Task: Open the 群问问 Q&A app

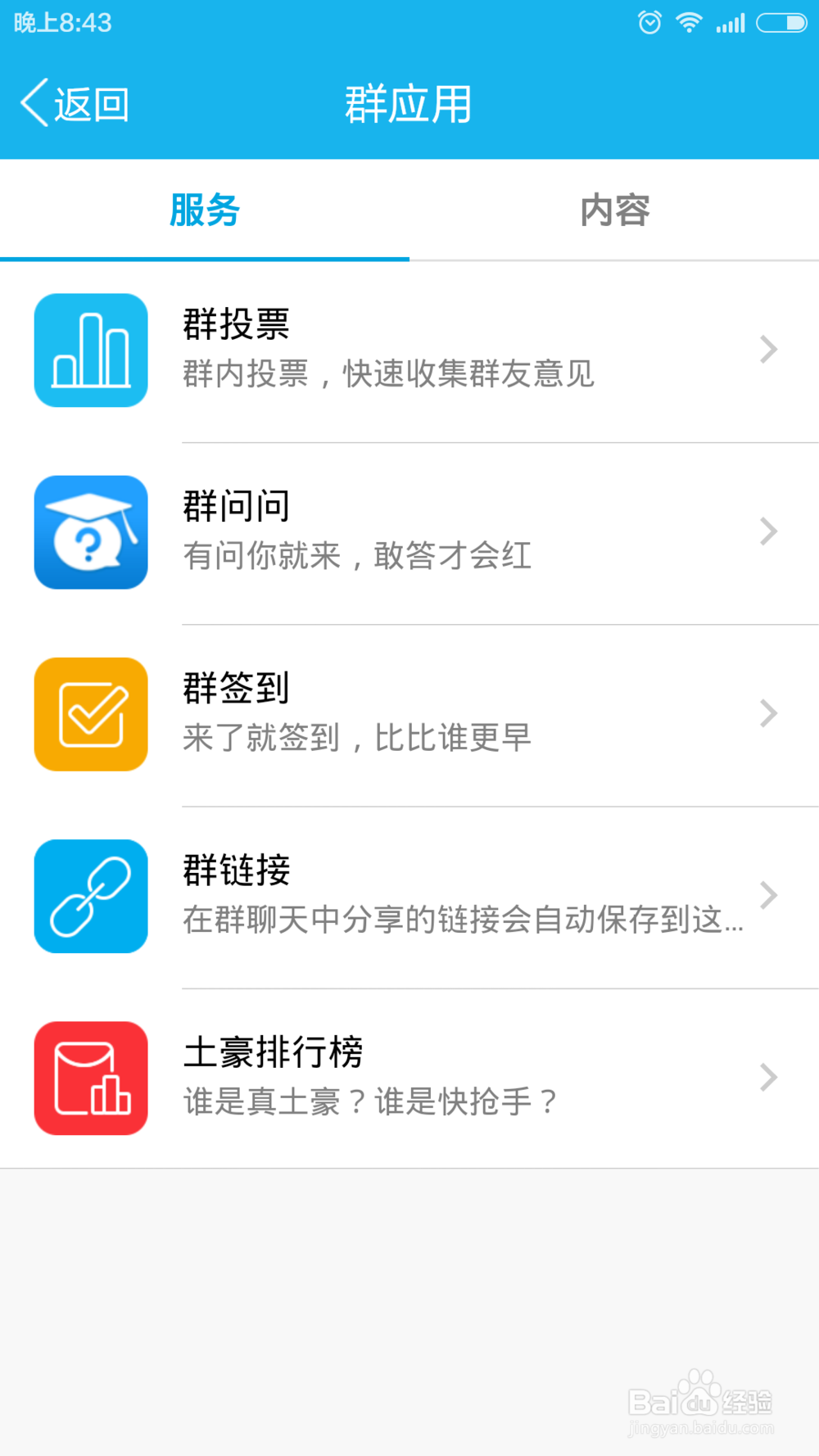Action: [x=409, y=533]
